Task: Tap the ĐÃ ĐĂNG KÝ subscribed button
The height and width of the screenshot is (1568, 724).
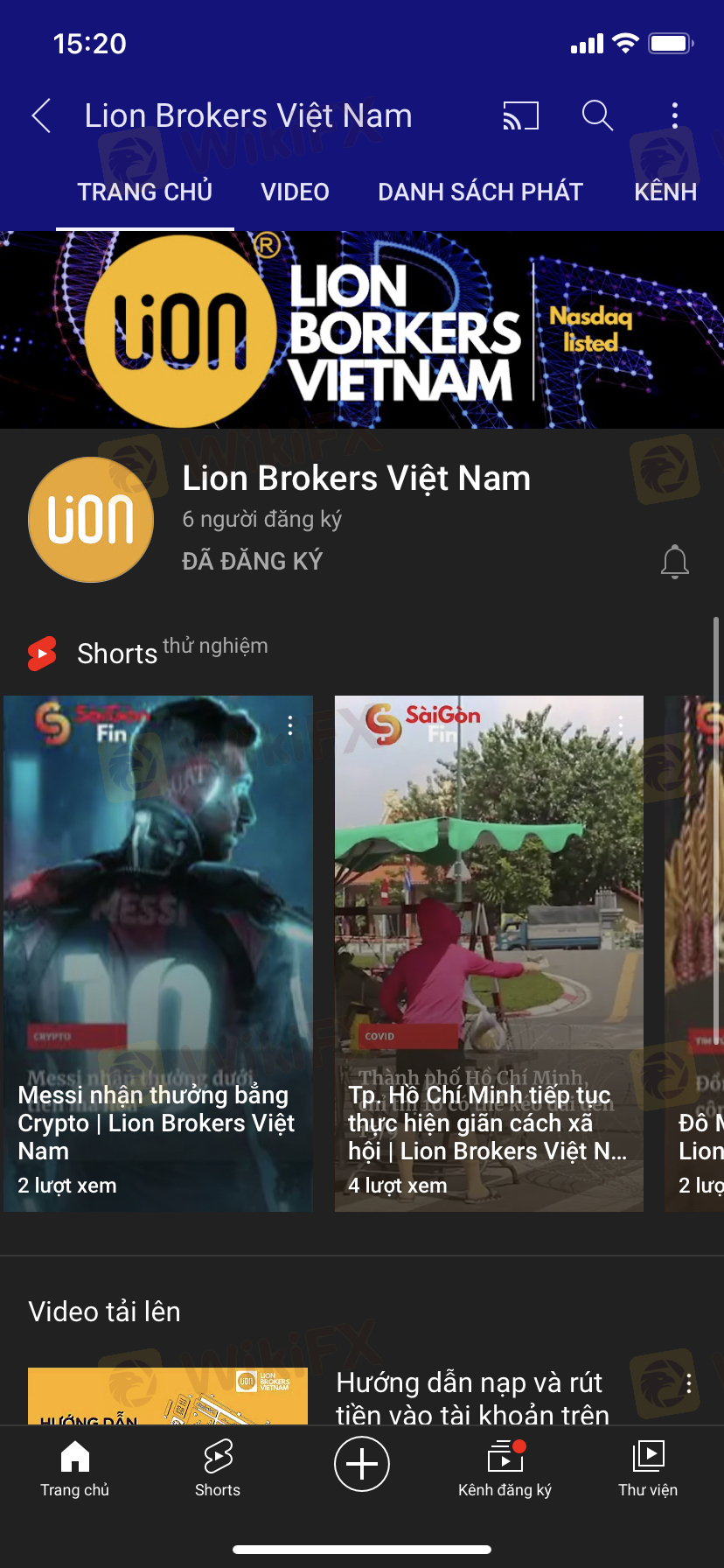Action: [x=252, y=561]
